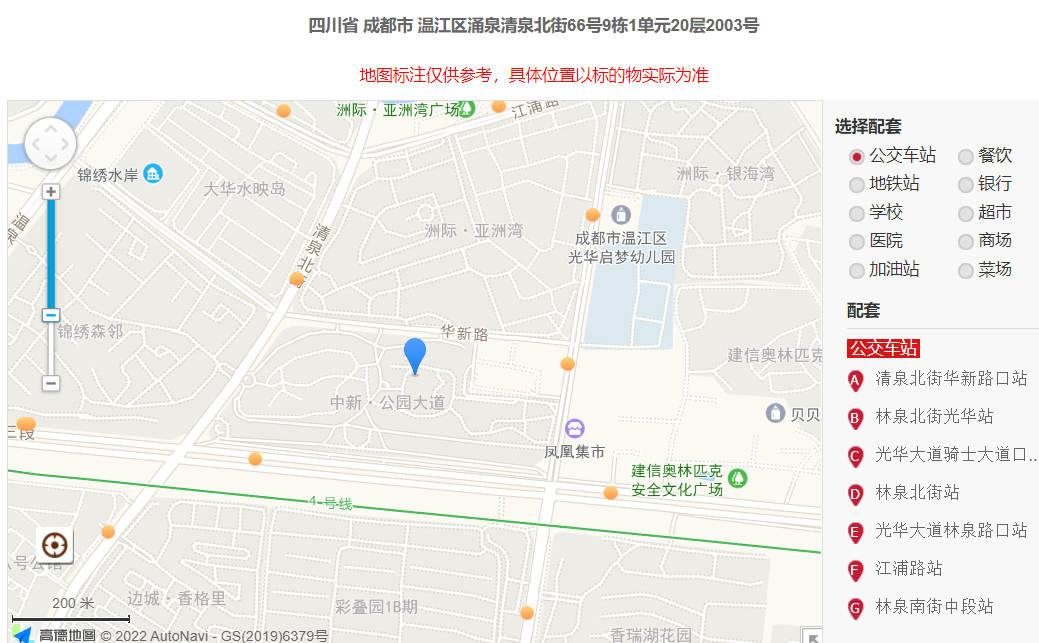Zoom out with the map minus button

pyautogui.click(x=51, y=383)
